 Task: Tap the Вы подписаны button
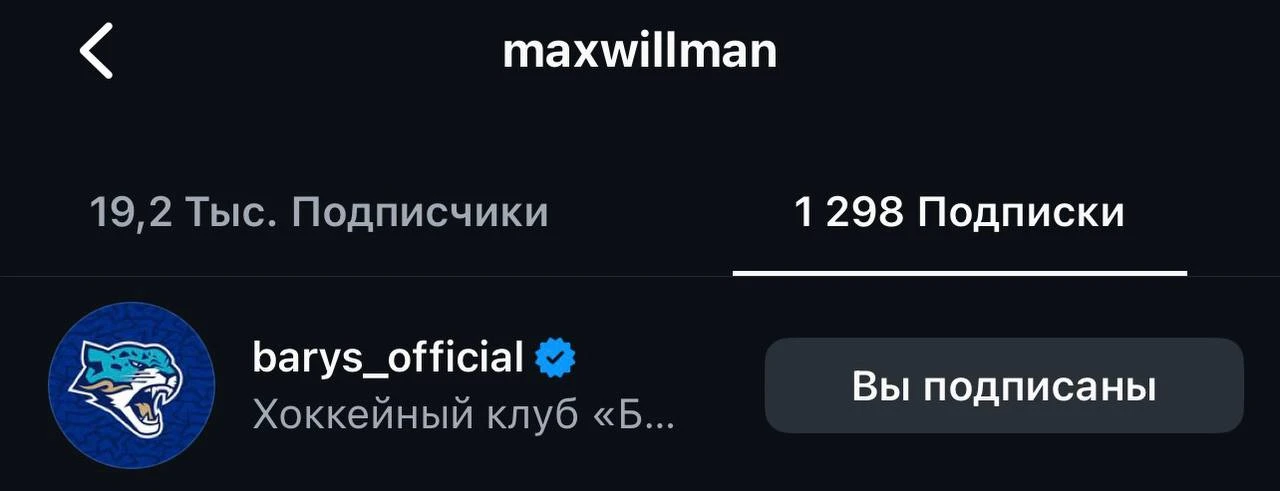pos(1003,386)
